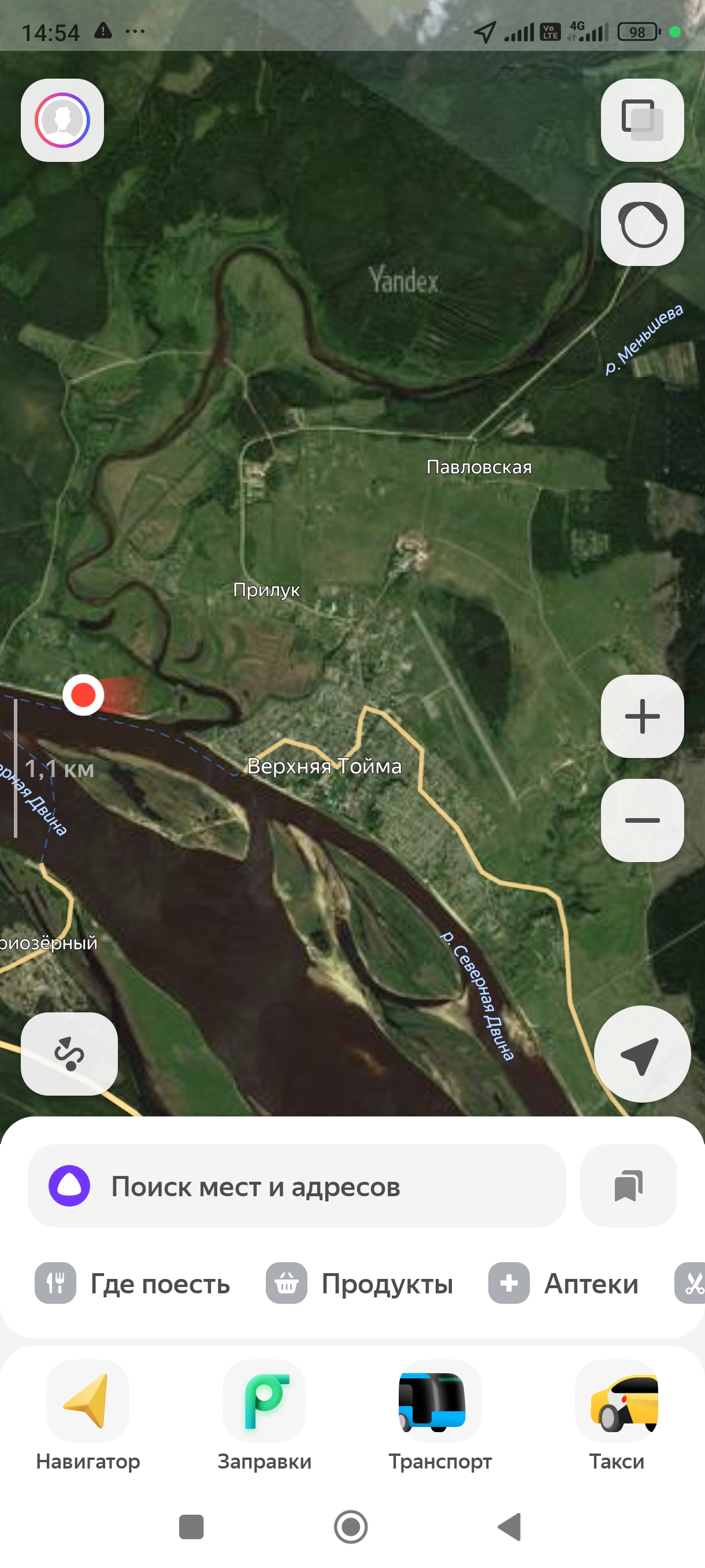The width and height of the screenshot is (705, 1568).
Task: Zoom in with the plus button
Action: click(642, 716)
